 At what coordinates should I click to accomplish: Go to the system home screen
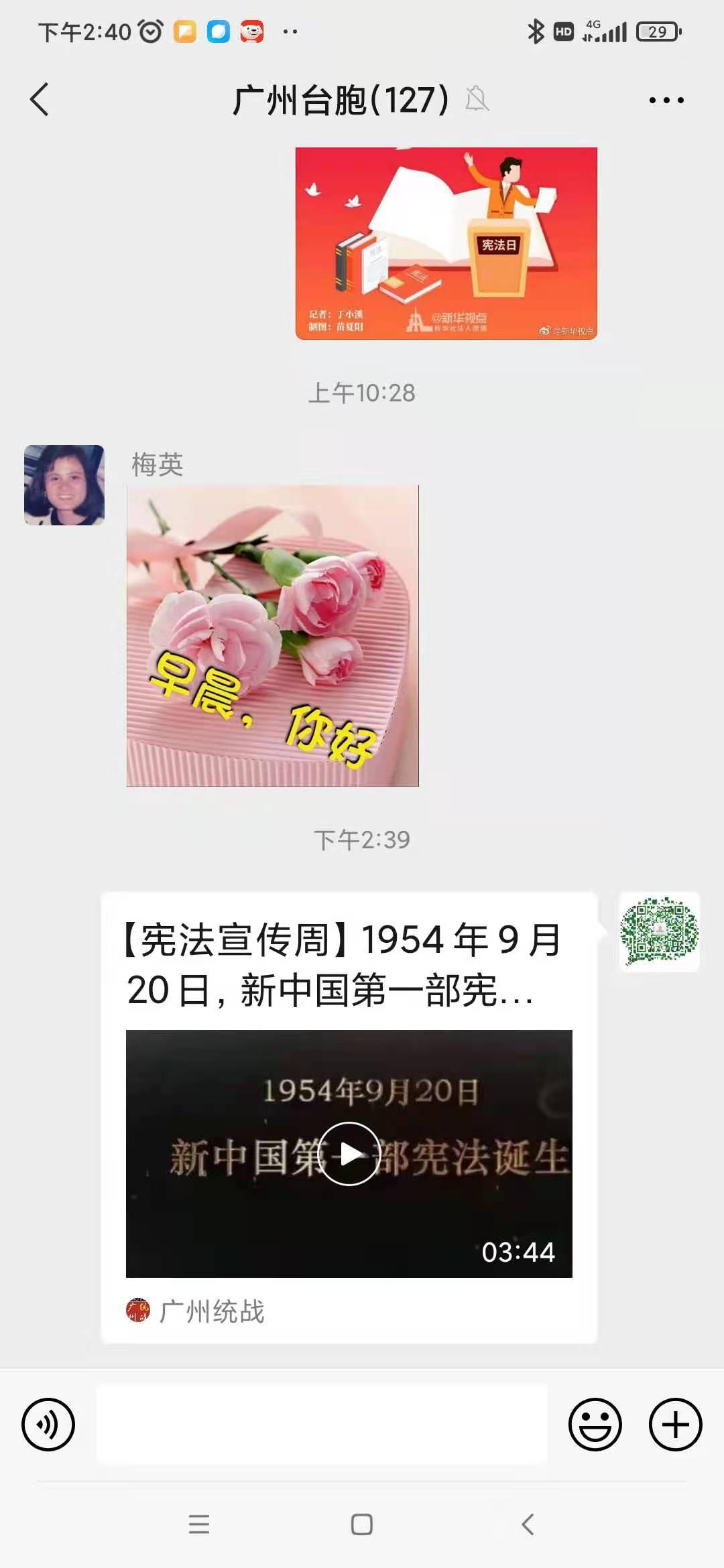(362, 1524)
